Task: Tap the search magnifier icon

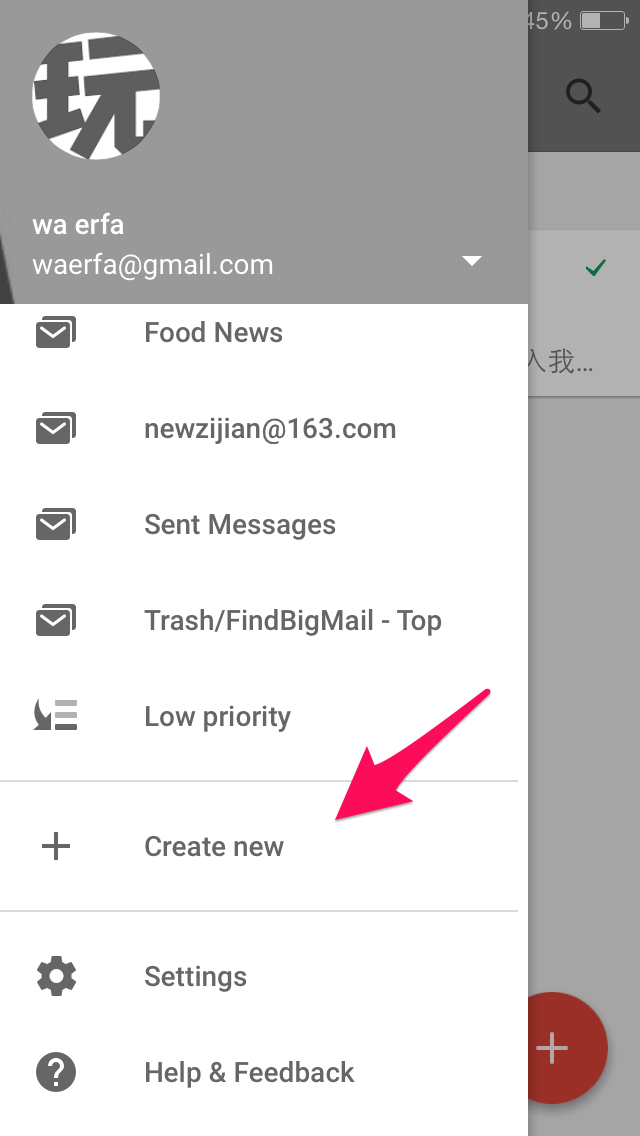Action: coord(583,96)
